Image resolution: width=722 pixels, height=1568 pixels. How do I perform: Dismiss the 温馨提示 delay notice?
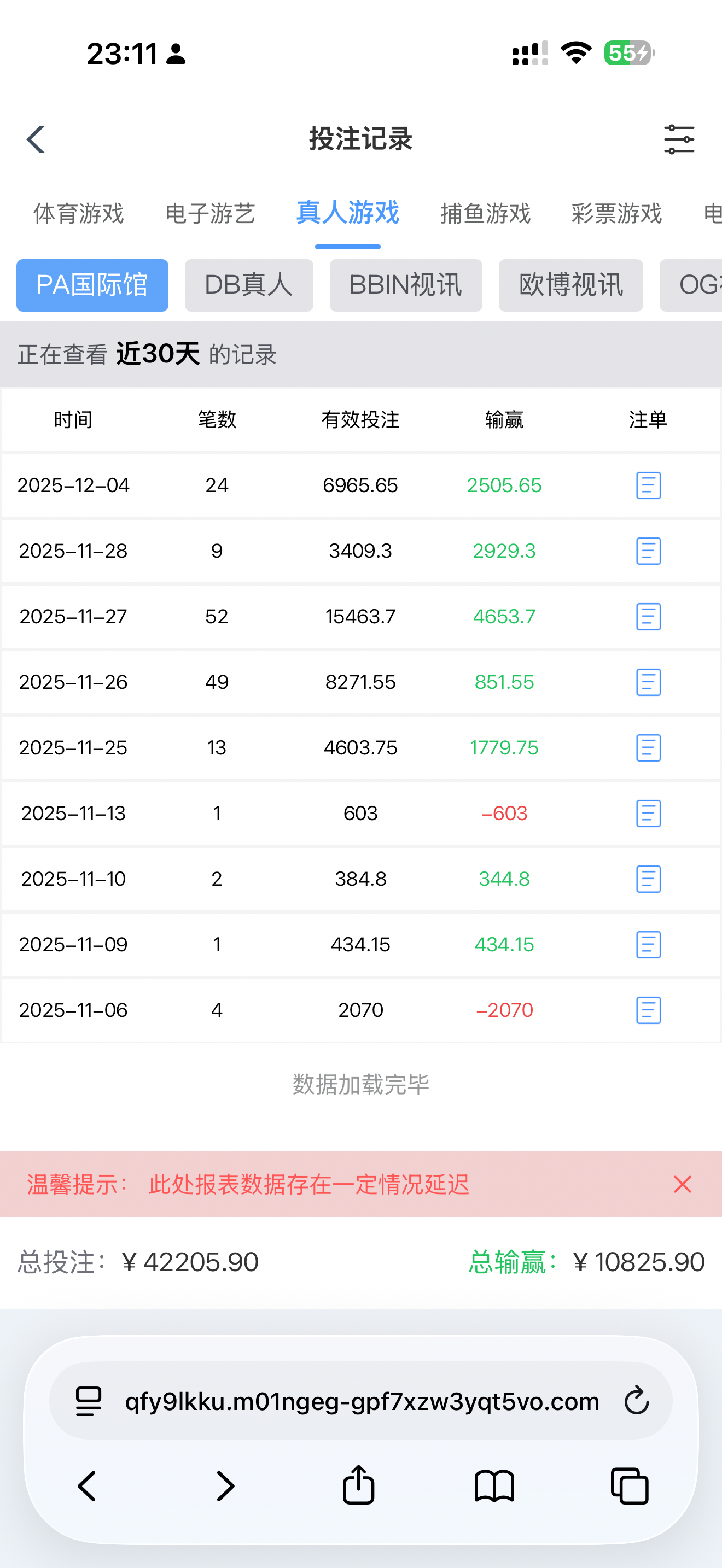(683, 1185)
